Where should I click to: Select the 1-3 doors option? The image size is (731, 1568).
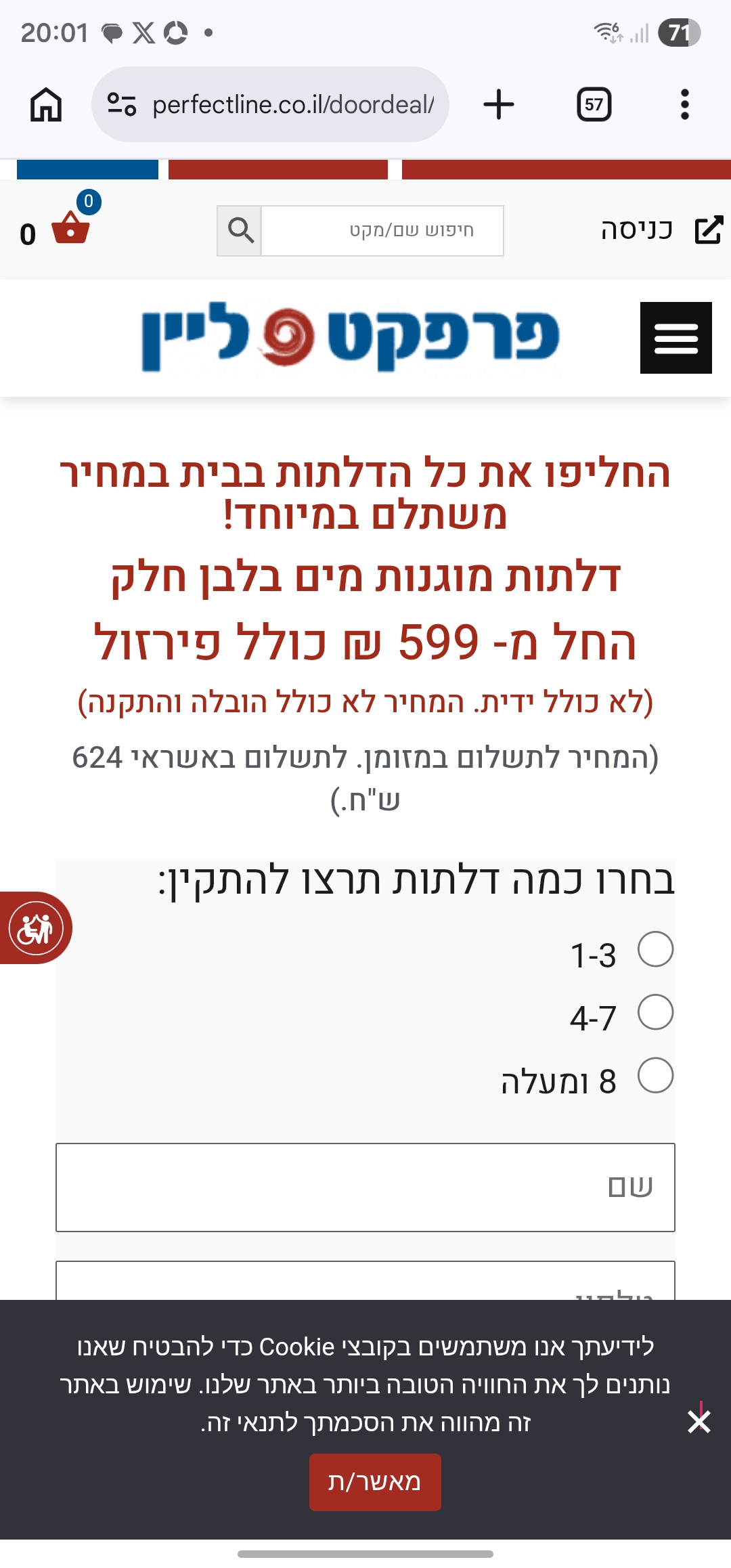pyautogui.click(x=655, y=949)
